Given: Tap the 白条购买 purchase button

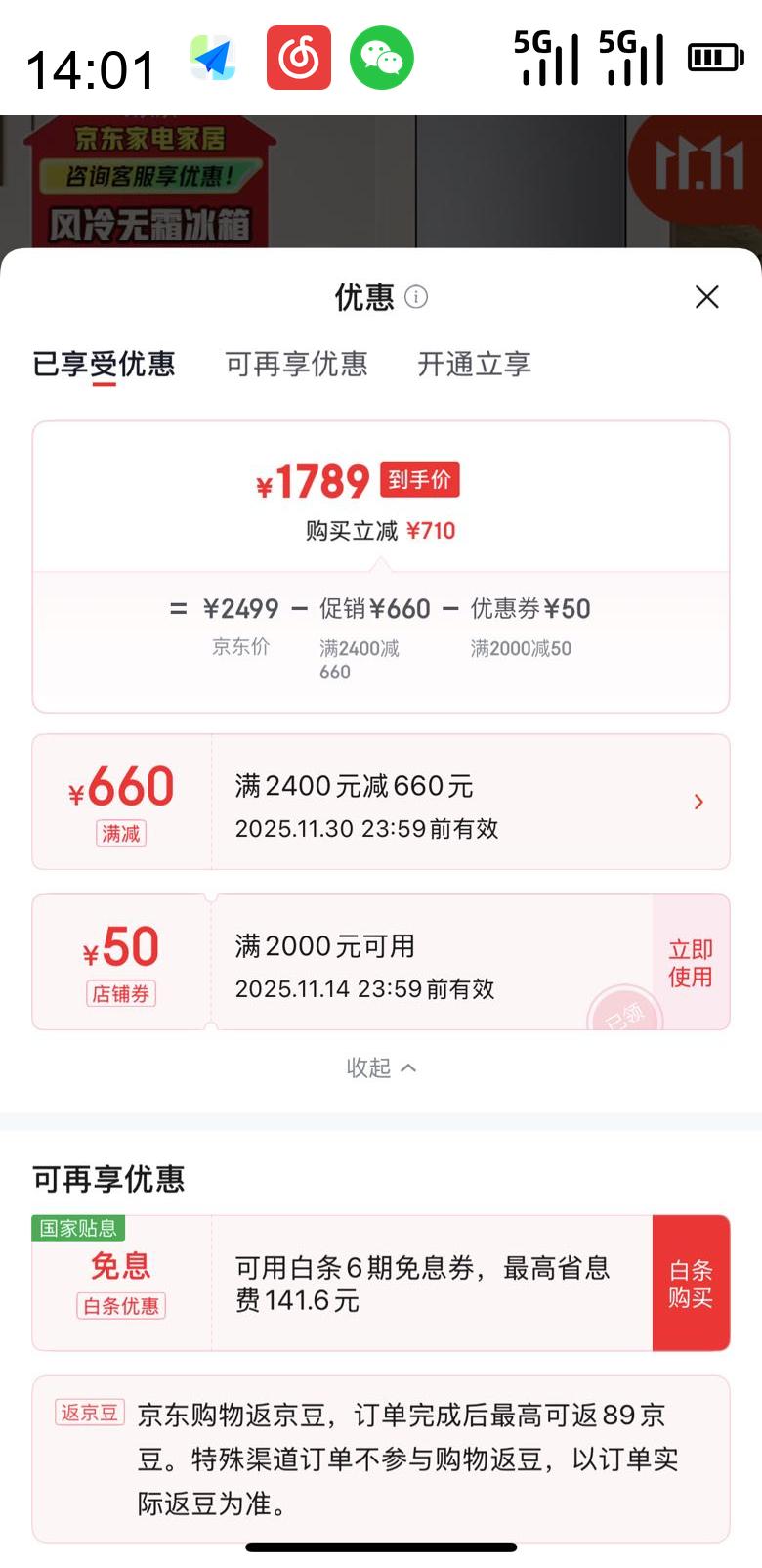Looking at the screenshot, I should 691,1283.
